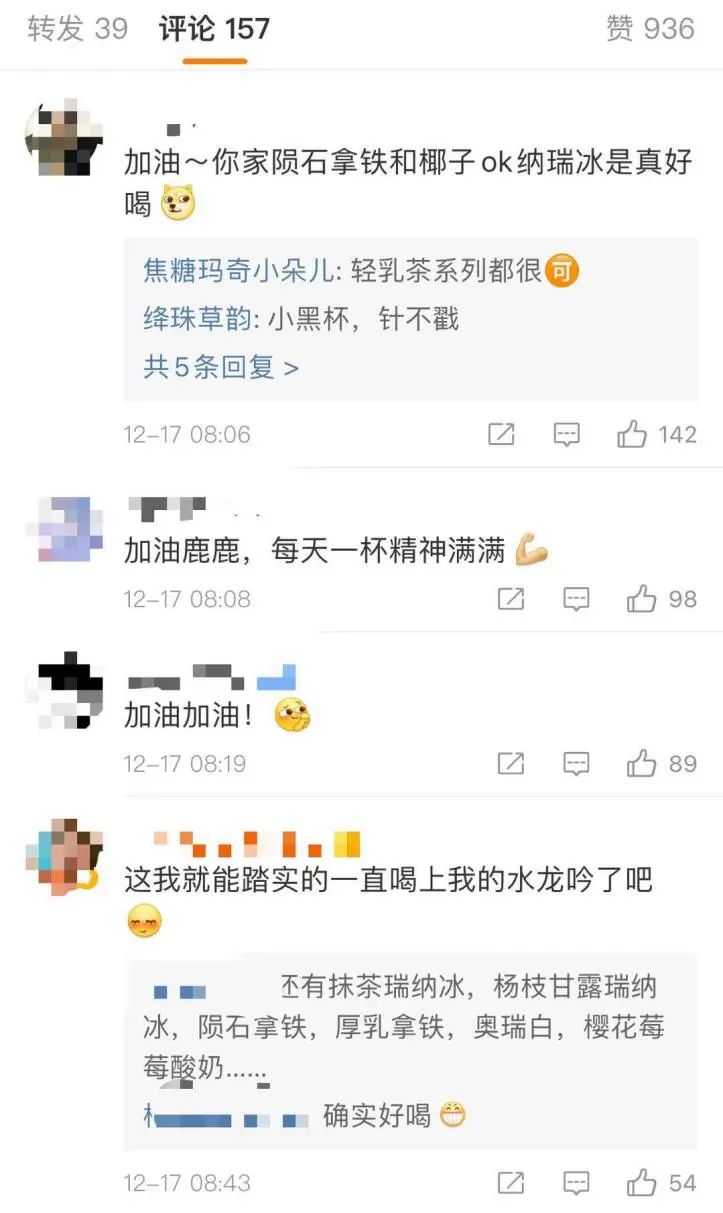Reply to the 加油鹿鹿 comment
Screen dimensions: 723x1213
pyautogui.click(x=576, y=599)
